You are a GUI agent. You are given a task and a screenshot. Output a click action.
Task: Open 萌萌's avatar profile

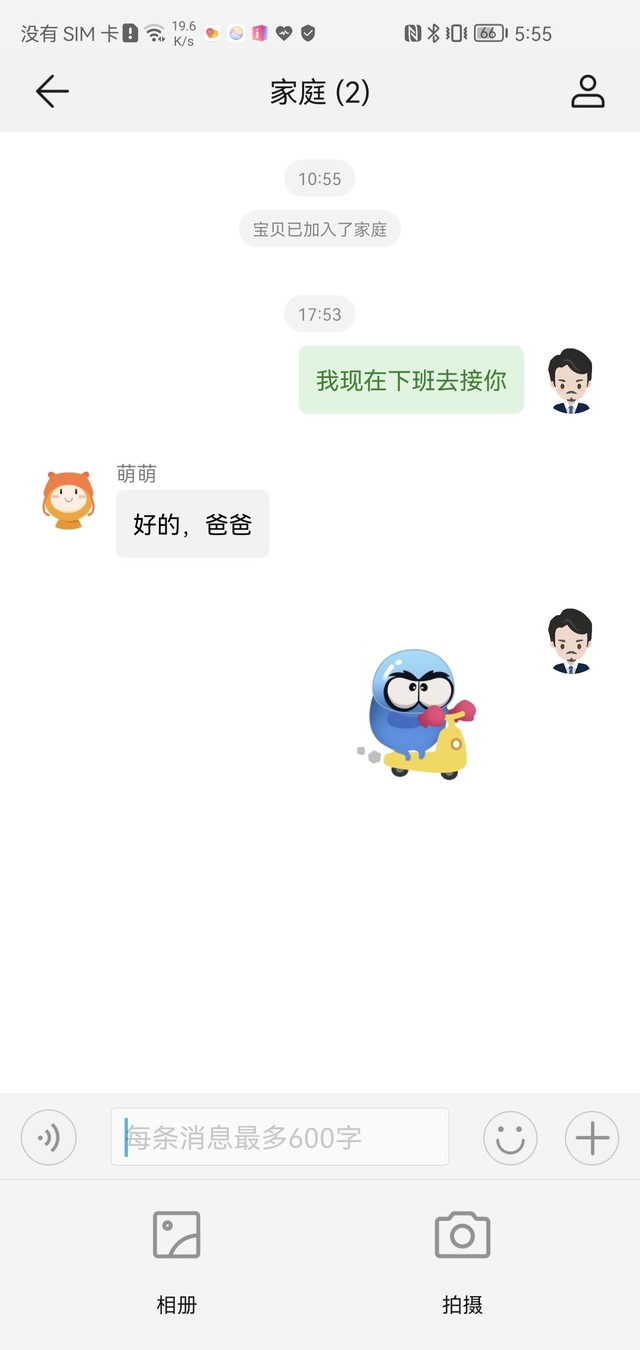68,500
